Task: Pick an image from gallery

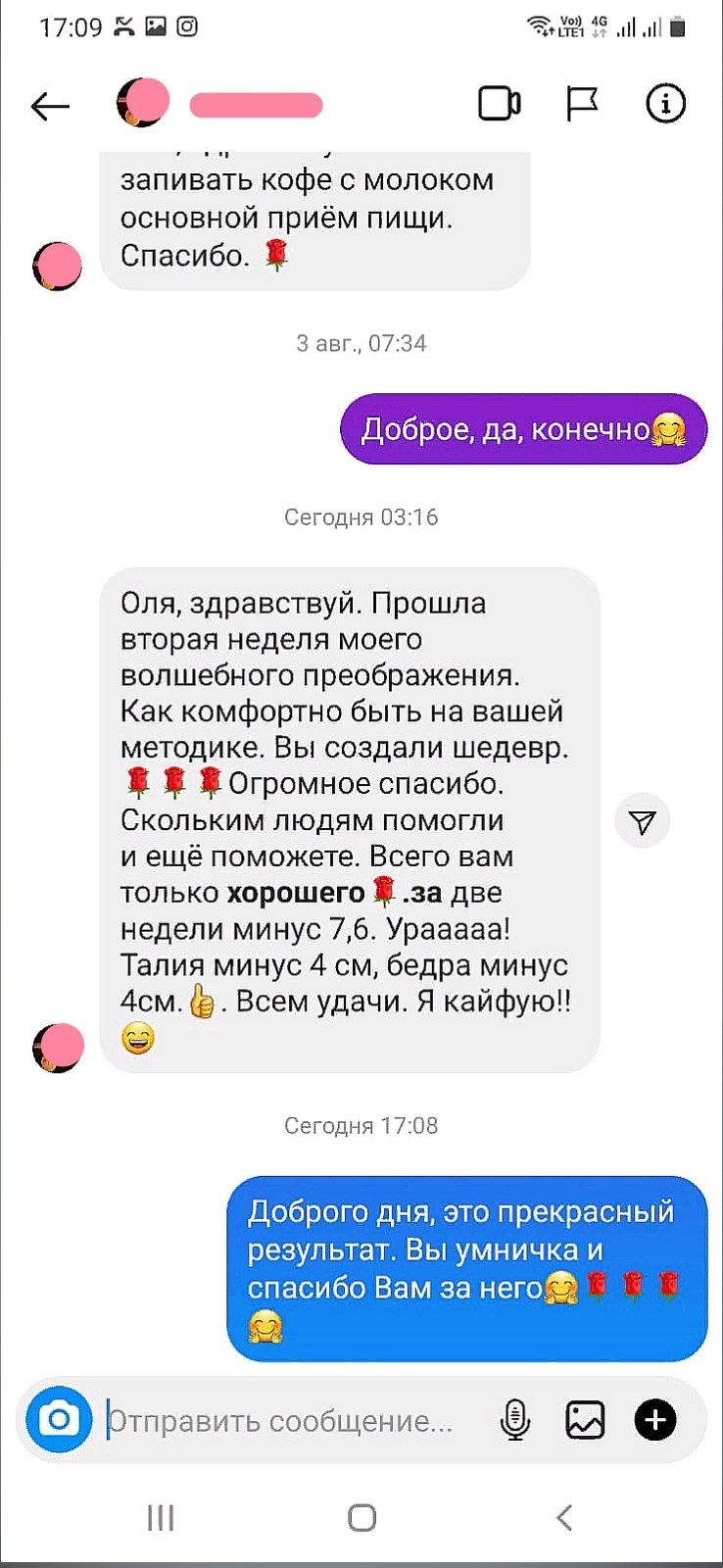Action: (585, 1420)
